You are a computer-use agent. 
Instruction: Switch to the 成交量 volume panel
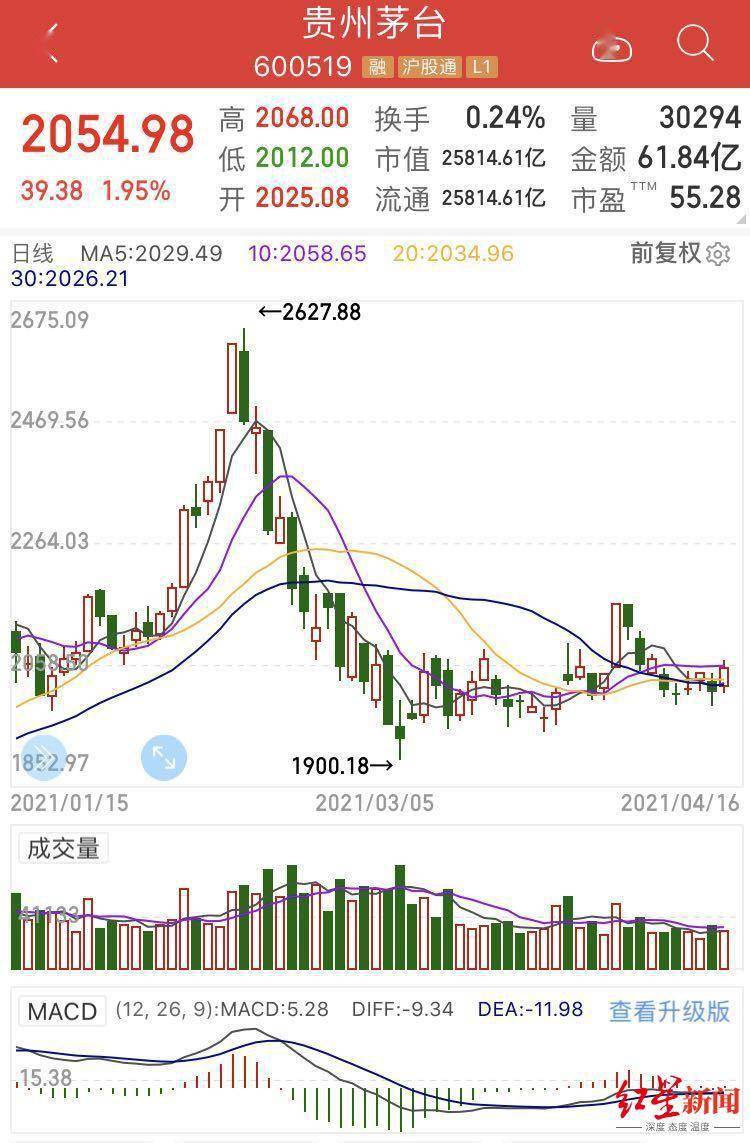(x=61, y=846)
